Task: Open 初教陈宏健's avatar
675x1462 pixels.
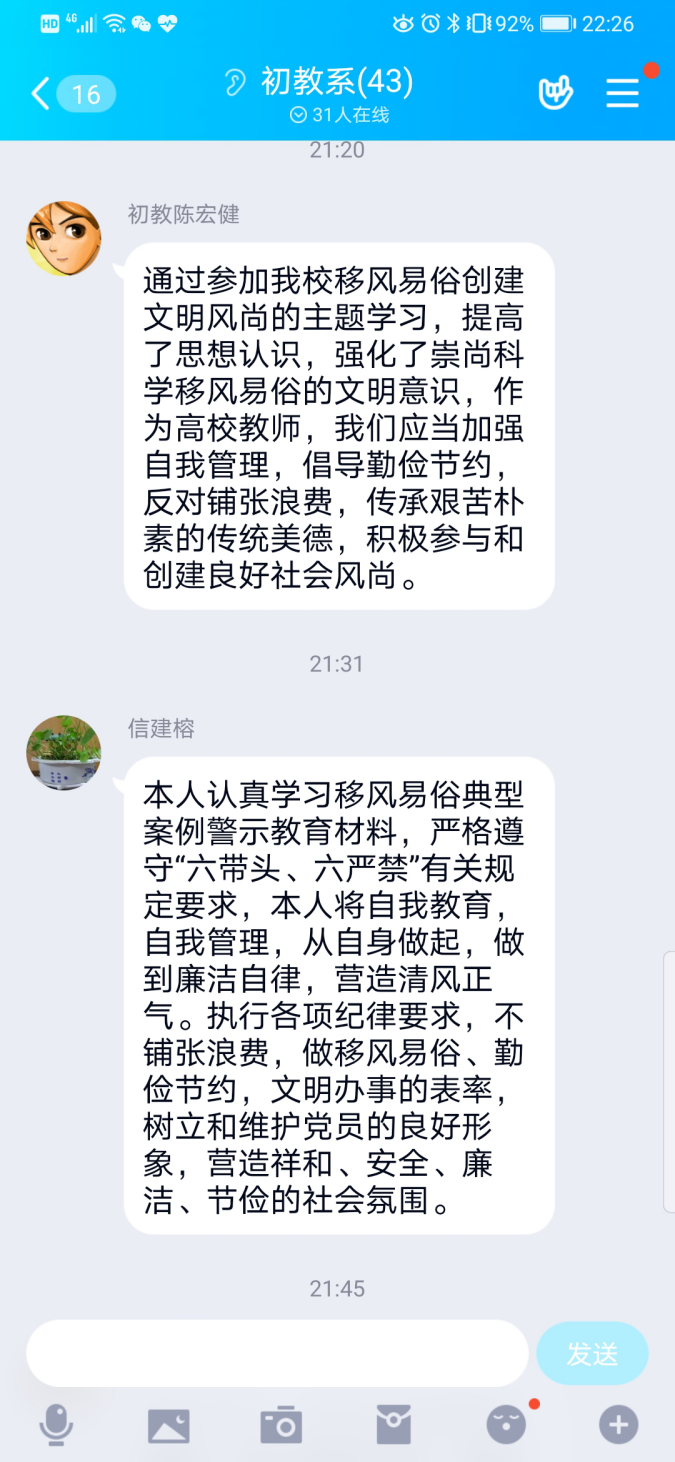Action: (x=63, y=239)
